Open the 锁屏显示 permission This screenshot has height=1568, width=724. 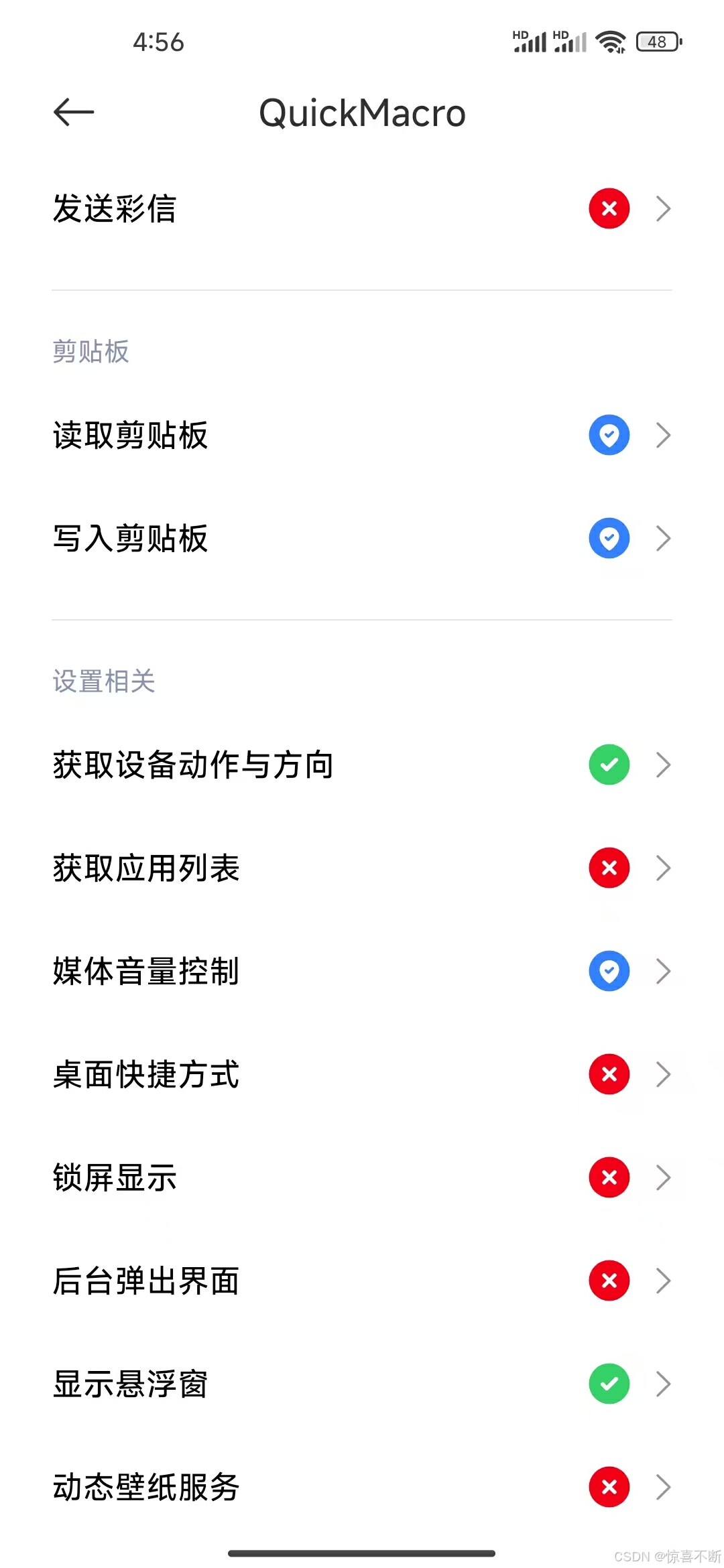click(362, 1177)
